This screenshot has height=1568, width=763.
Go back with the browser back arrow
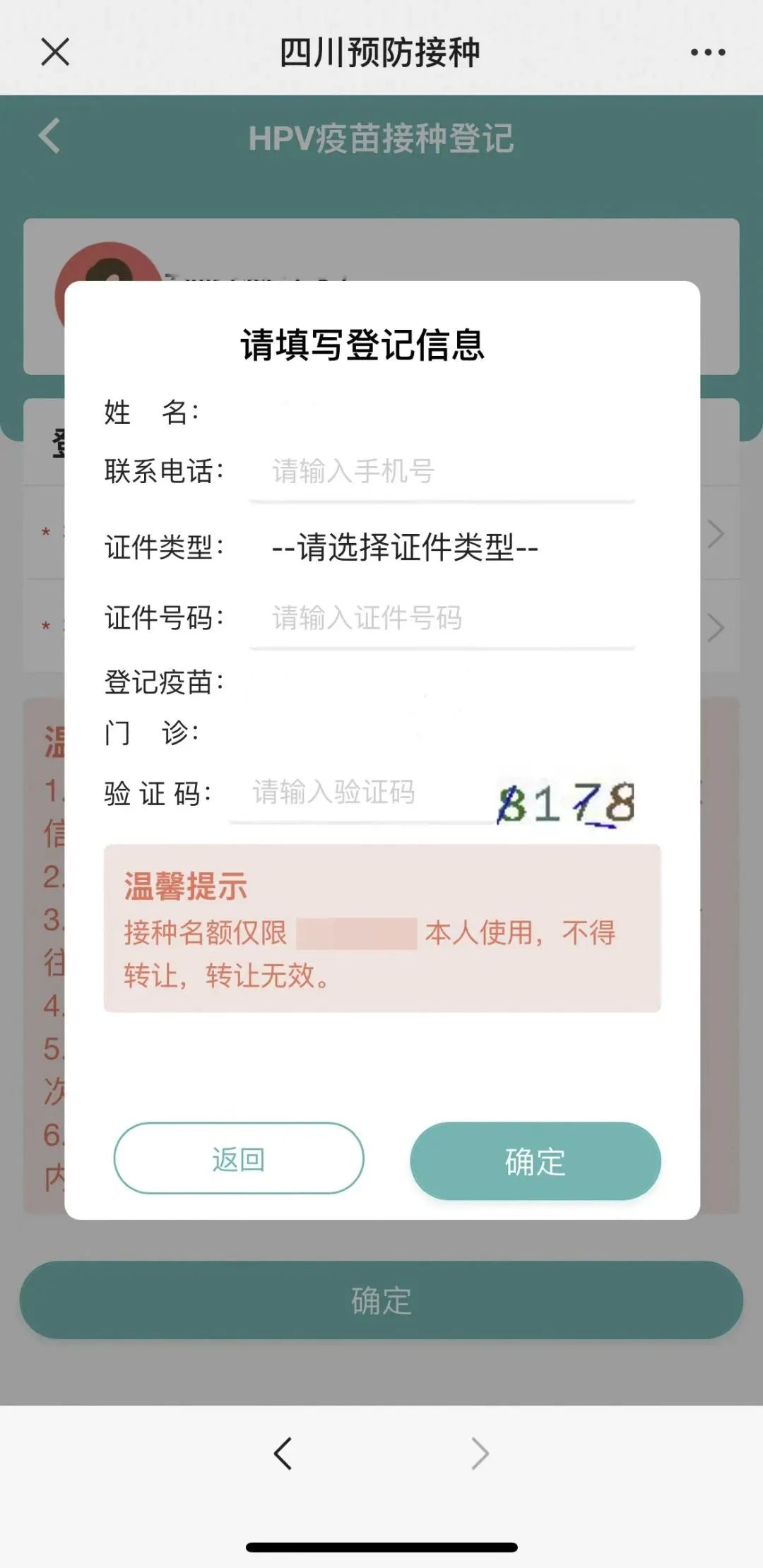pyautogui.click(x=283, y=1454)
